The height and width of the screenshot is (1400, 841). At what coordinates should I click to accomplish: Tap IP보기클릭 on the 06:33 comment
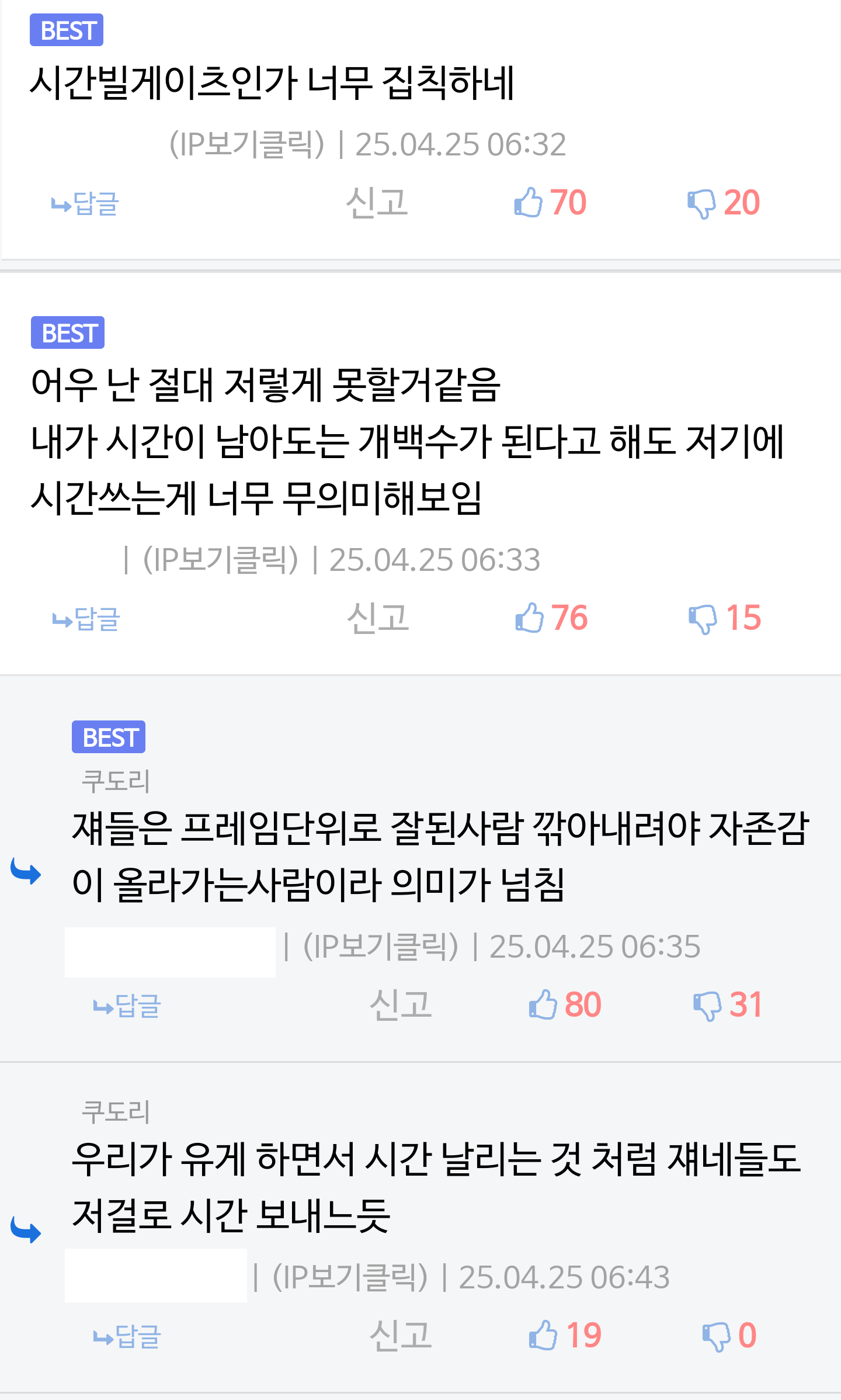(221, 560)
